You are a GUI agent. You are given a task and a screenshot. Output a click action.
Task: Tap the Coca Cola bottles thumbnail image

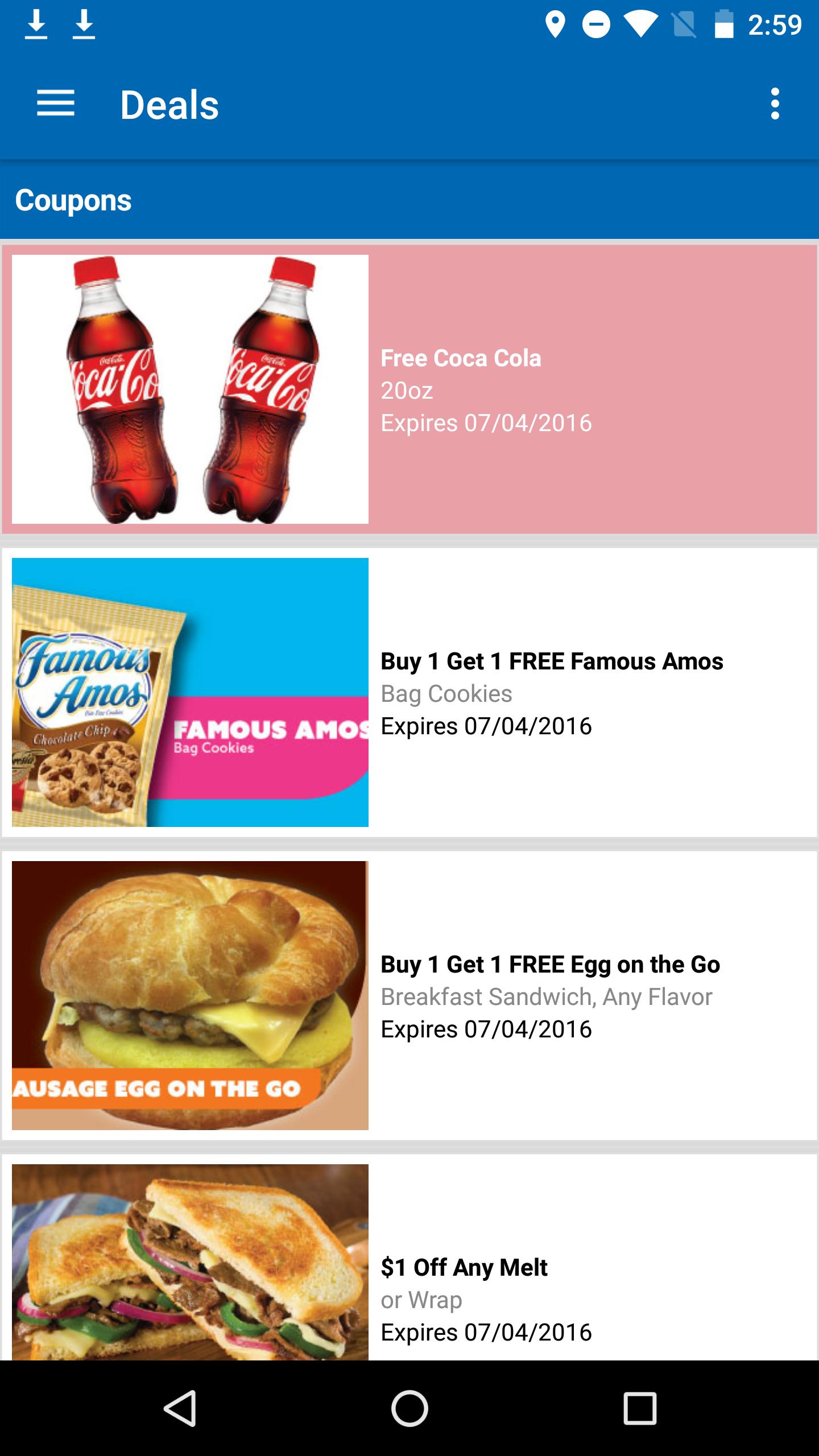[x=191, y=392]
